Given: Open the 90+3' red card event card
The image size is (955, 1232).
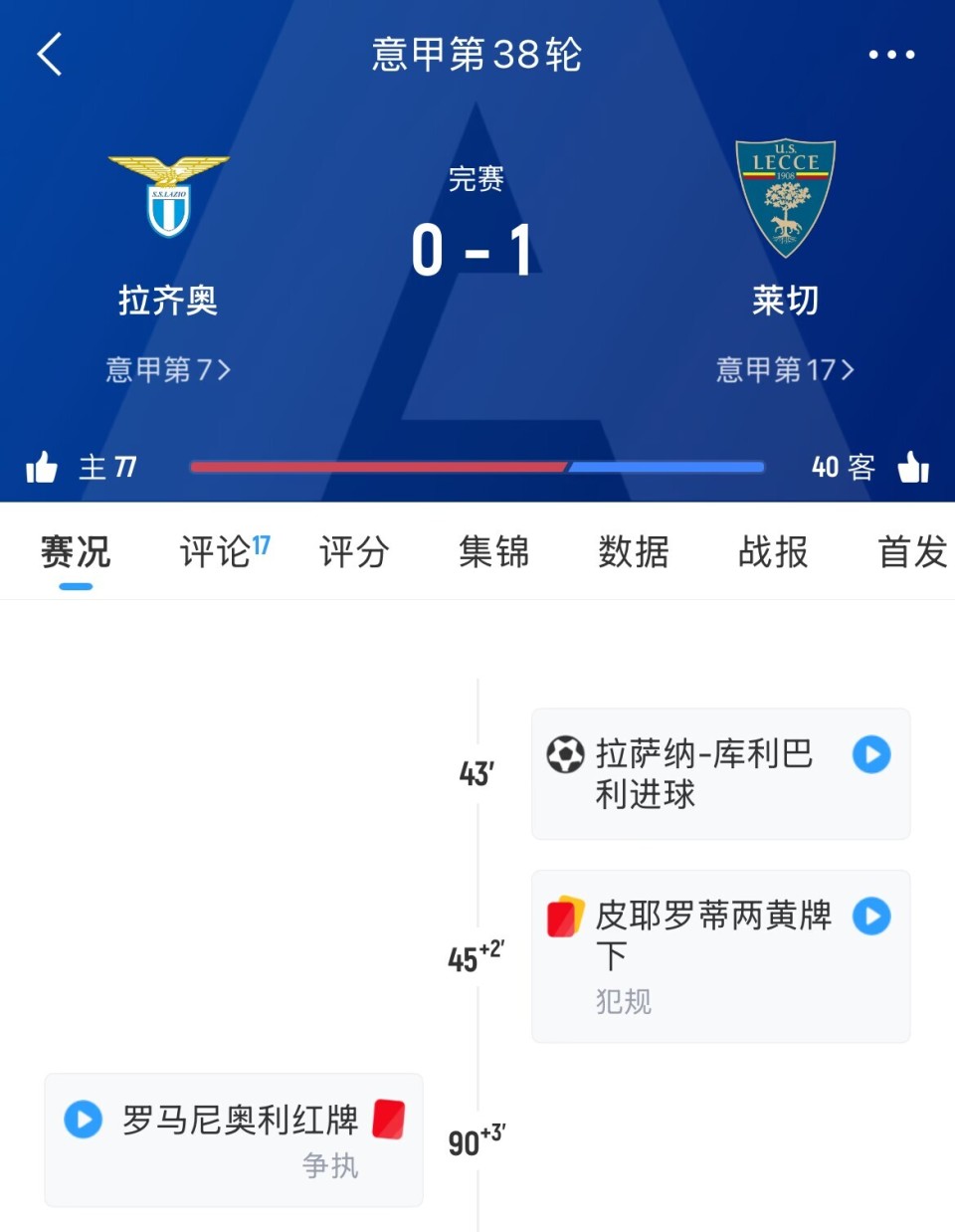Looking at the screenshot, I should coord(234,1139).
